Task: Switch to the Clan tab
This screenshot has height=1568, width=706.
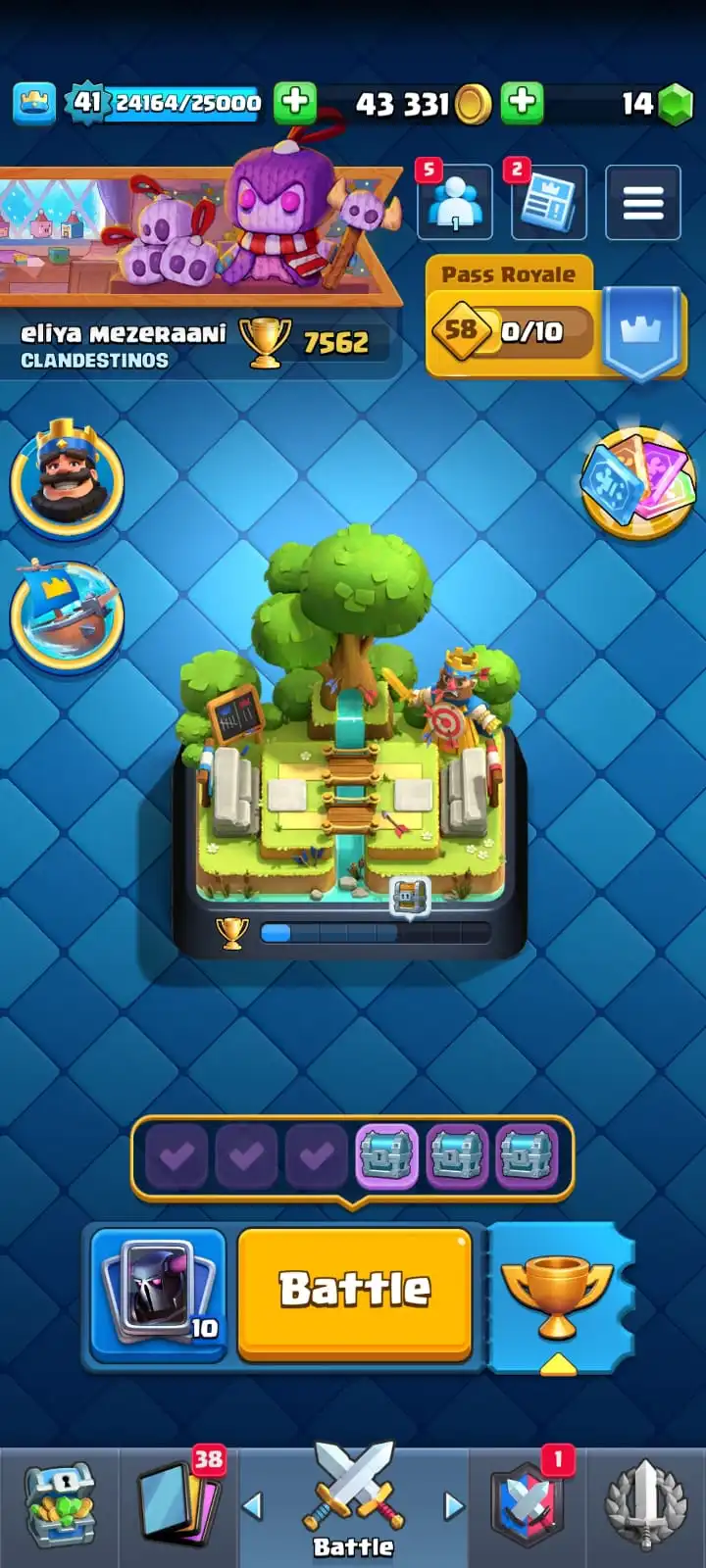Action: (528, 1506)
